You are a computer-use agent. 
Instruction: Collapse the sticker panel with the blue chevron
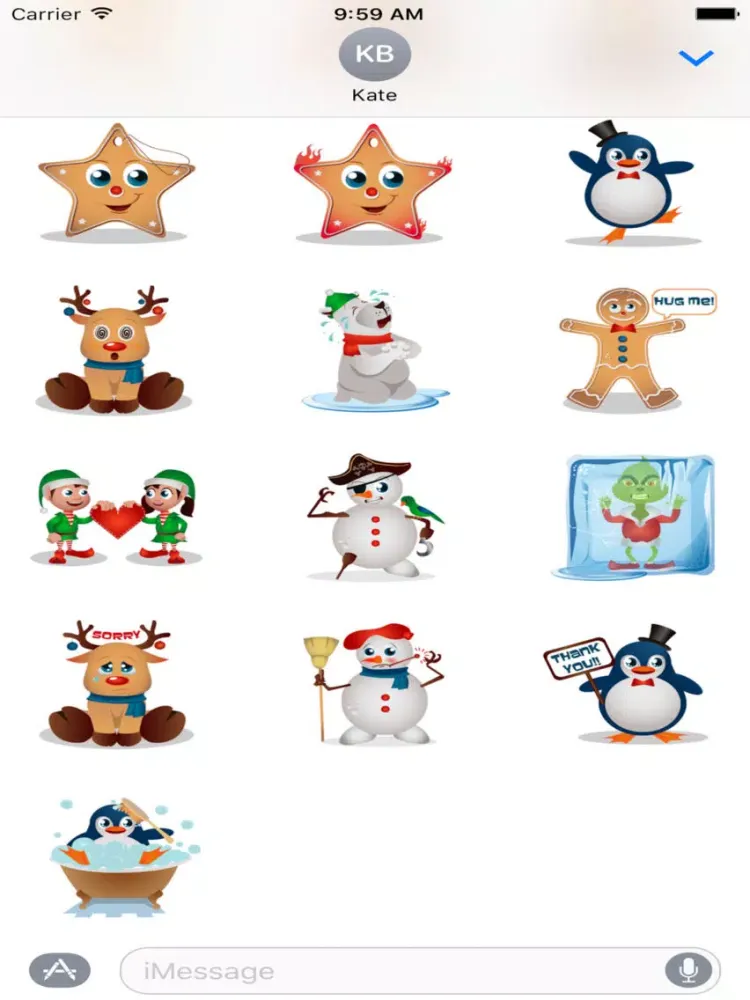pyautogui.click(x=695, y=58)
